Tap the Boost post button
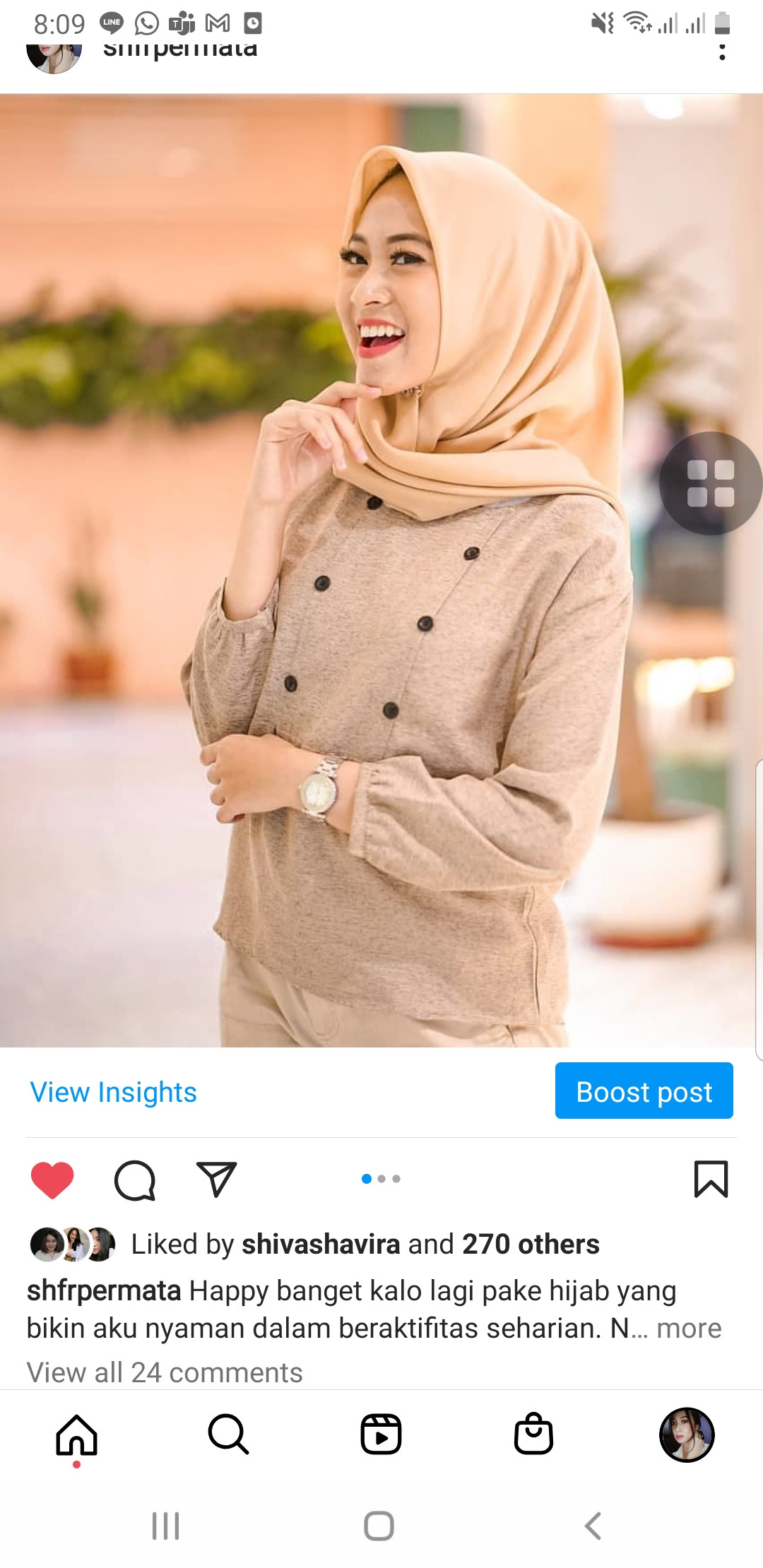Screen dimensions: 763x1568 tap(644, 1091)
